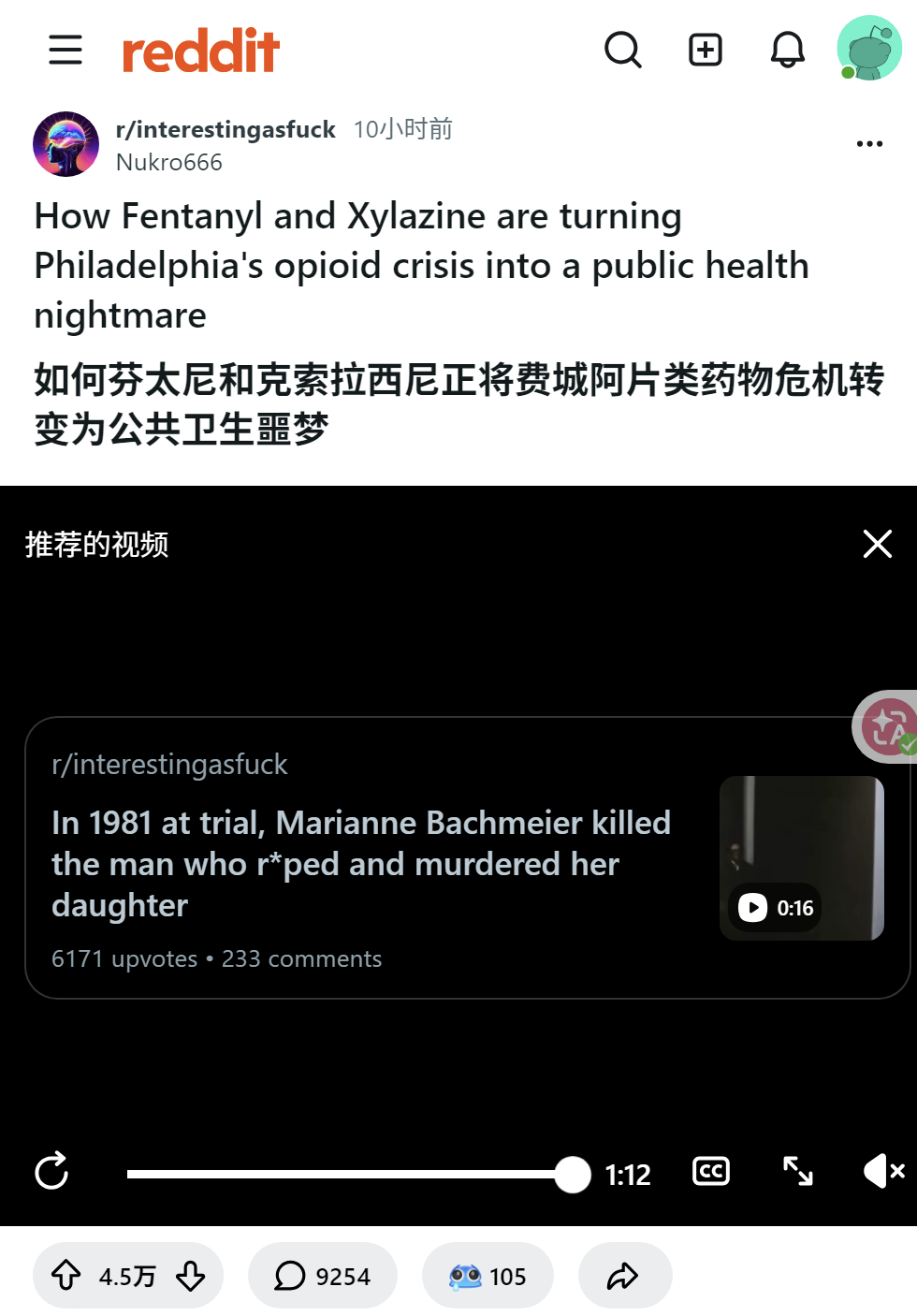The height and width of the screenshot is (1316, 917).
Task: Upvote this post
Action: [65, 1275]
